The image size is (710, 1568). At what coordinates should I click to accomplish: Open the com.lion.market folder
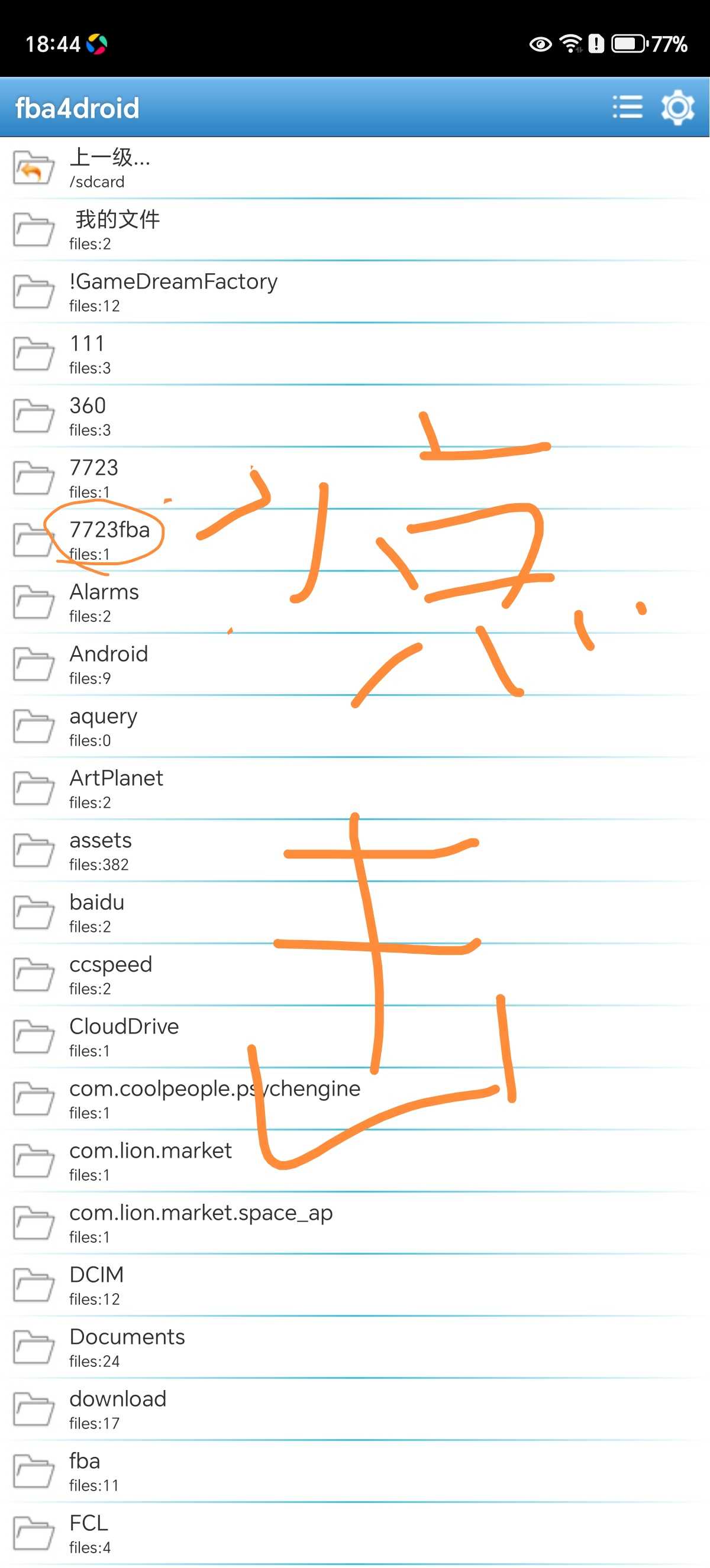coord(150,1161)
